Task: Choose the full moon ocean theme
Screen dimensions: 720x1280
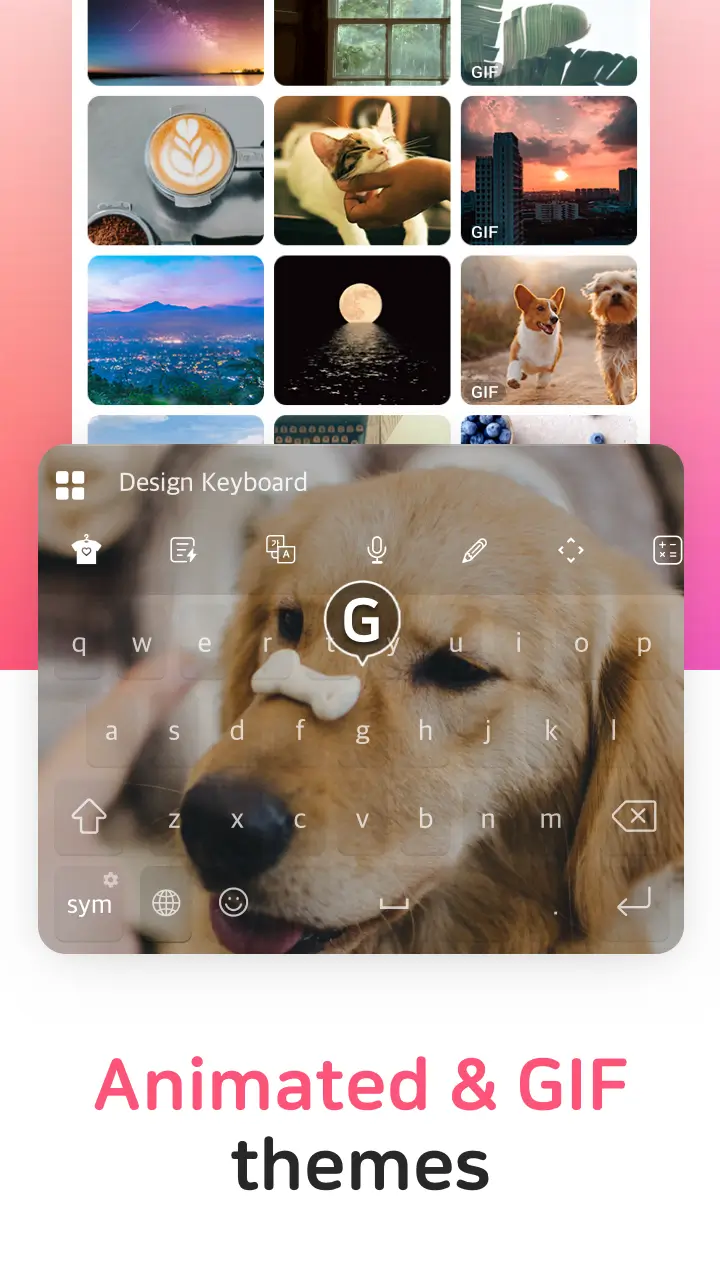Action: 362,331
